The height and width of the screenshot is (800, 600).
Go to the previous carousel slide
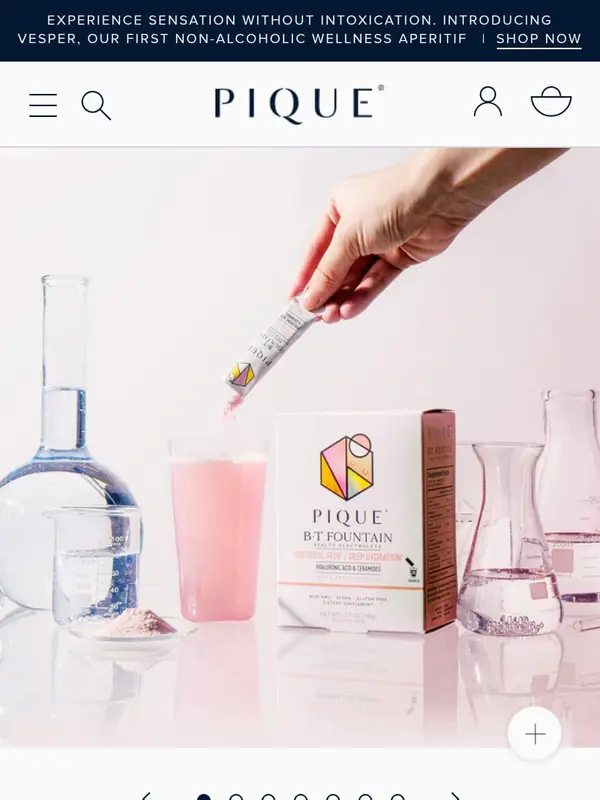(146, 796)
